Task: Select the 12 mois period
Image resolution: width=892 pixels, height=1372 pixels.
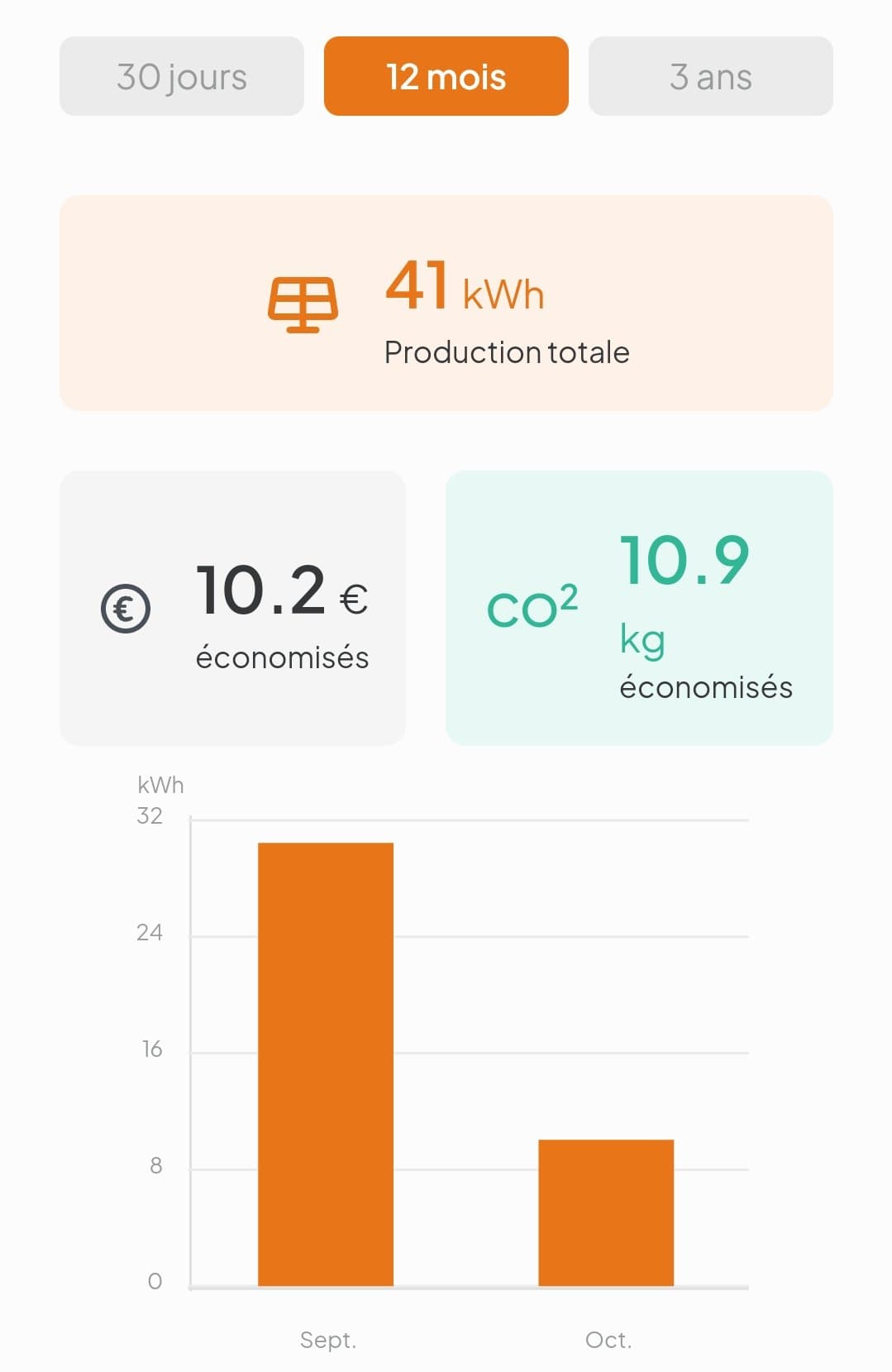Action: pyautogui.click(x=446, y=76)
